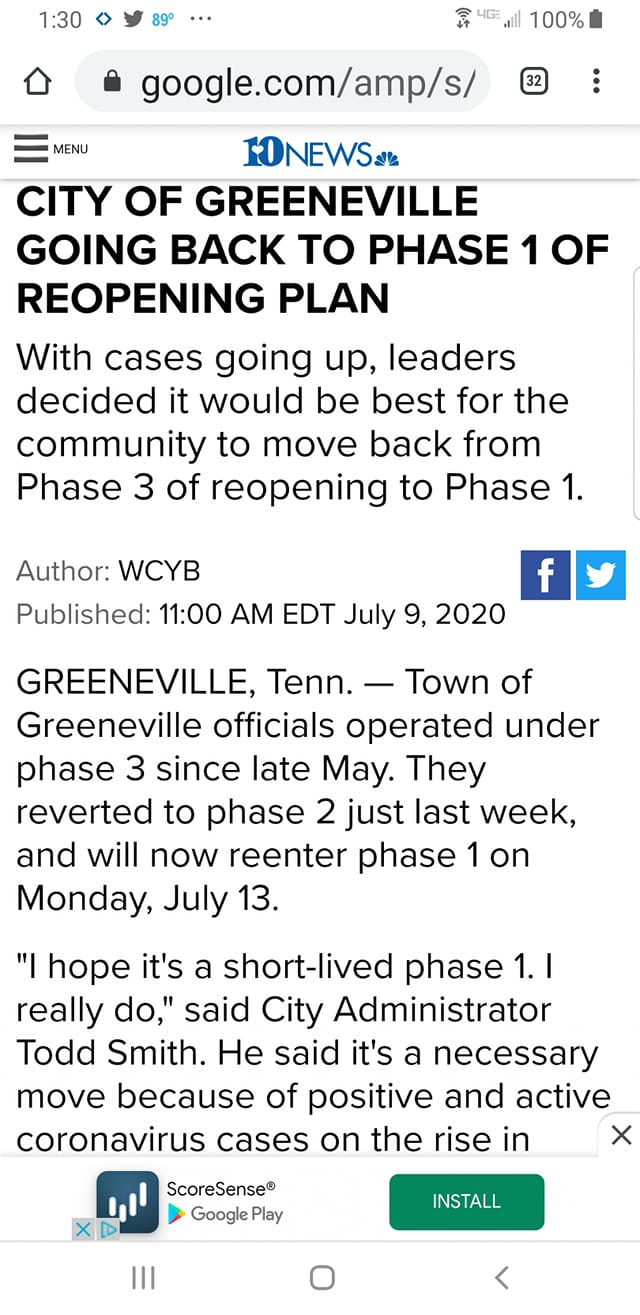Share the article on Facebook

click(546, 577)
